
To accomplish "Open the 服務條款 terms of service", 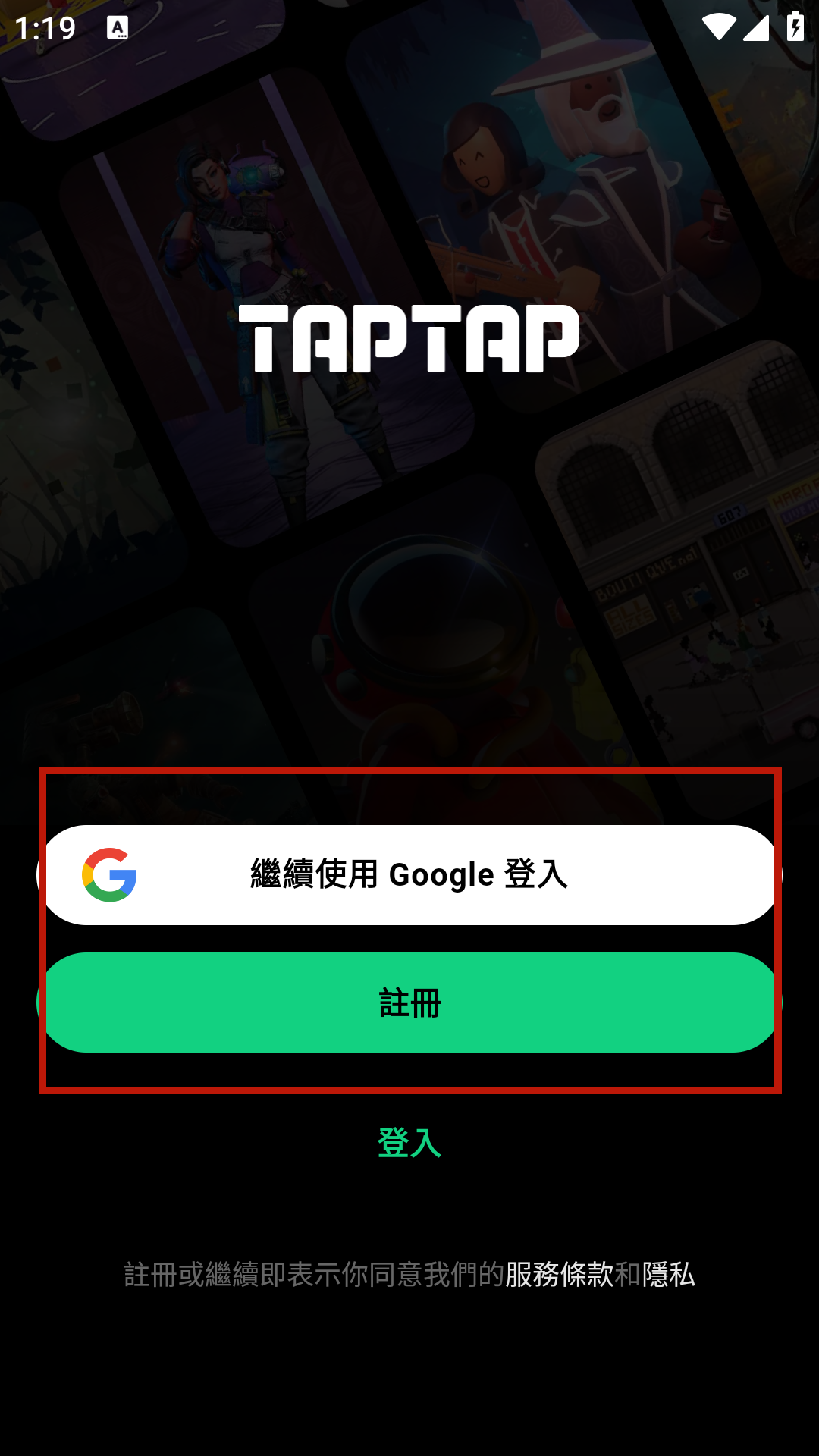I will point(559,1275).
